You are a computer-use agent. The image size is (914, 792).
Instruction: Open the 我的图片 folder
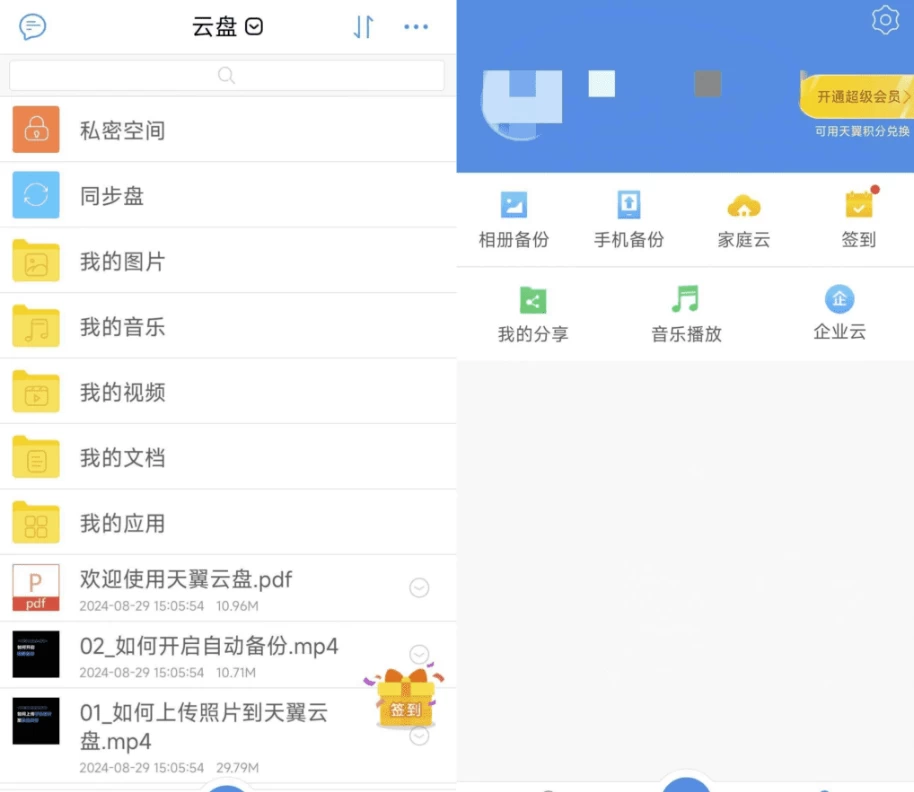tap(122, 261)
